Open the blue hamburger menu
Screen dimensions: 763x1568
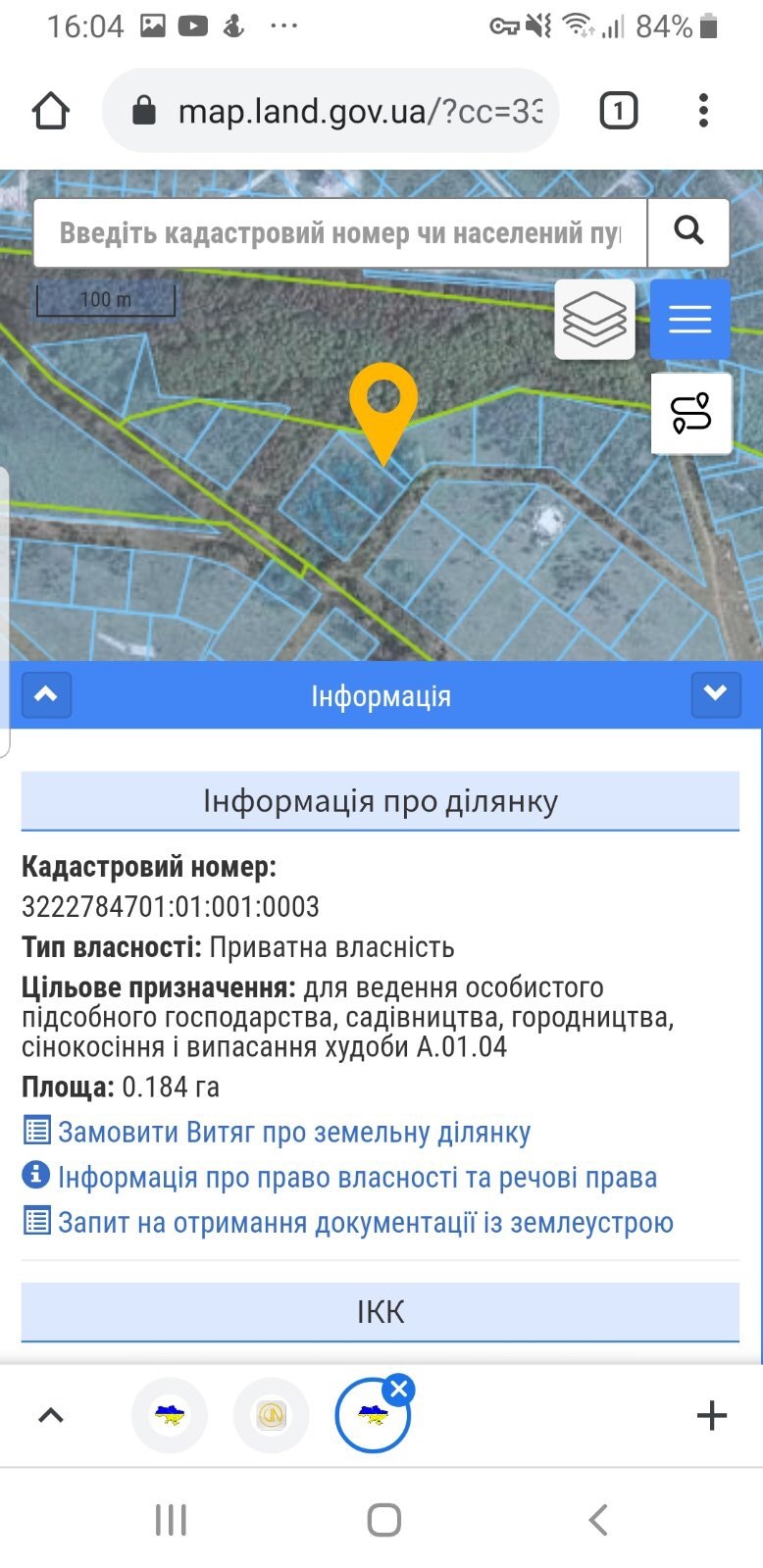click(690, 319)
